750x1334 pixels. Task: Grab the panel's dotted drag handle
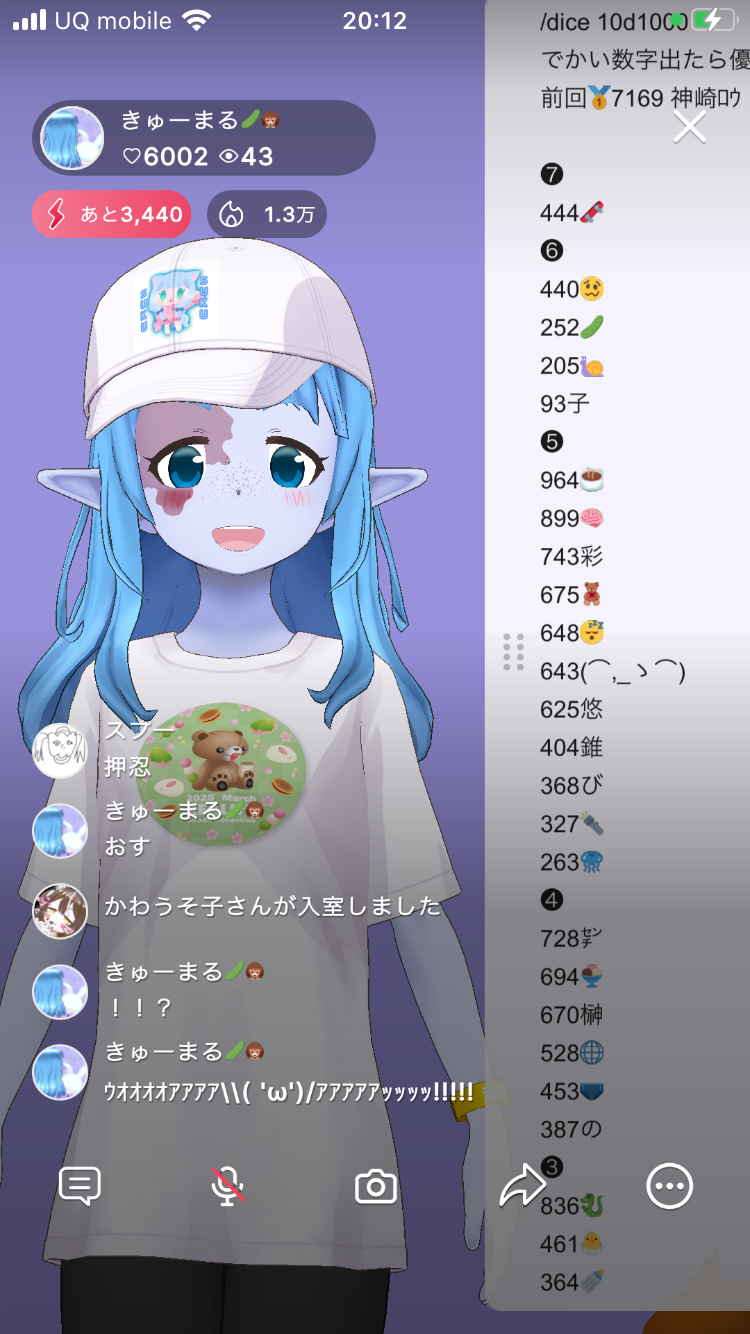point(513,652)
